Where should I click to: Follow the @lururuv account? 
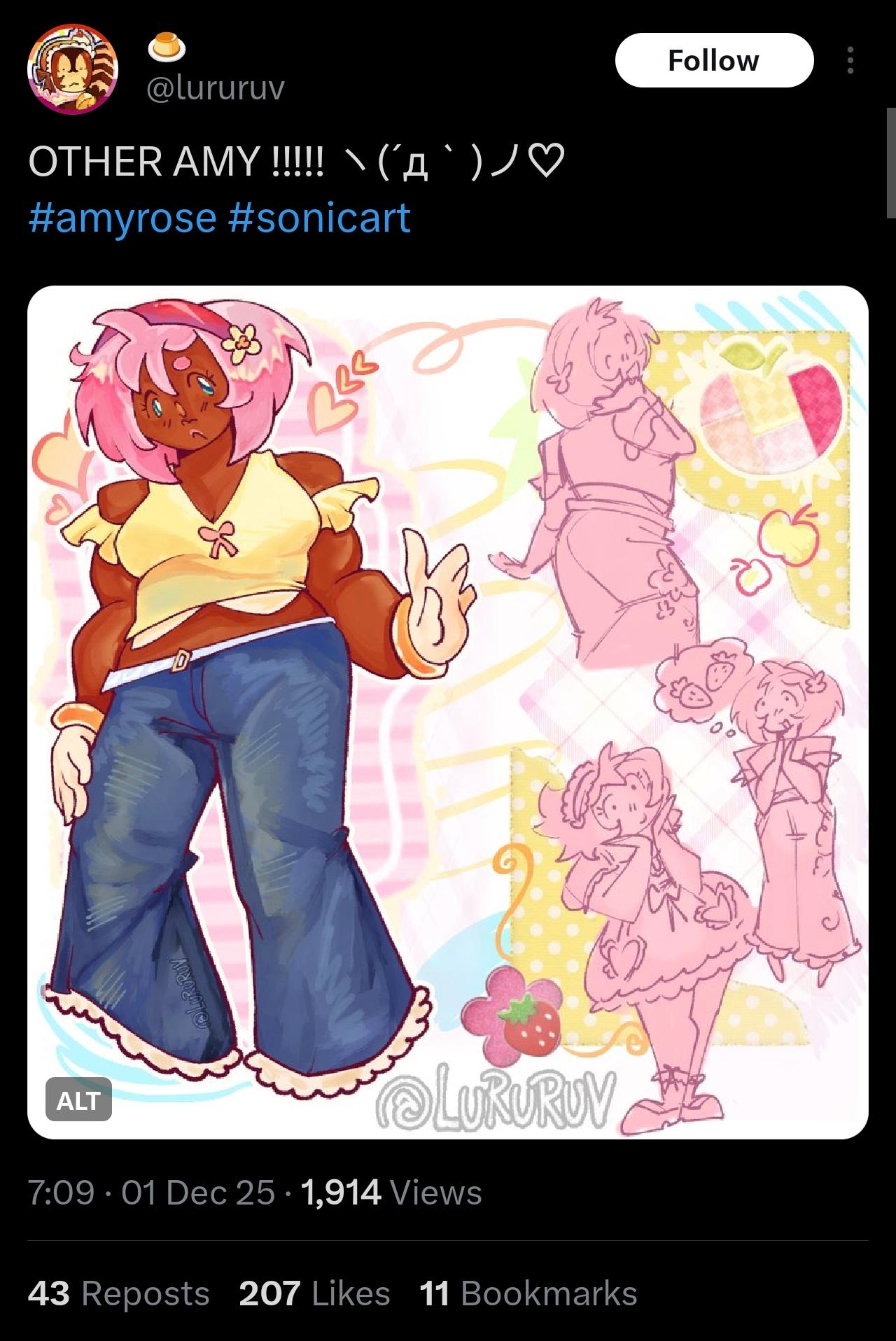[x=713, y=60]
